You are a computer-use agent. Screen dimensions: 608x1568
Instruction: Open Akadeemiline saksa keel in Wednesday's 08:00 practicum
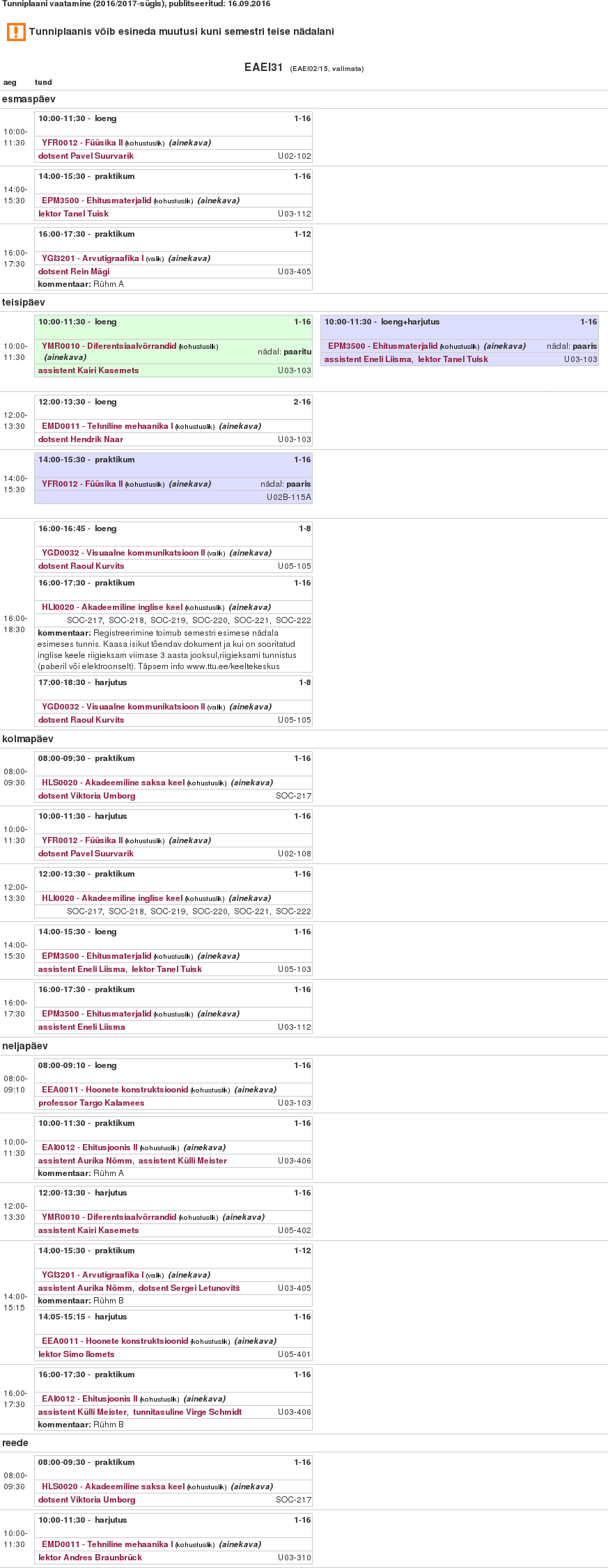point(113,783)
